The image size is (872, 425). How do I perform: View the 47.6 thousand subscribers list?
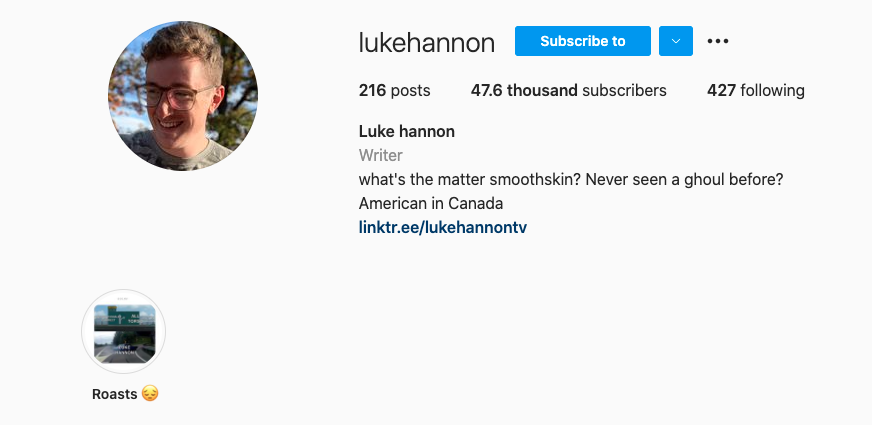click(x=568, y=90)
